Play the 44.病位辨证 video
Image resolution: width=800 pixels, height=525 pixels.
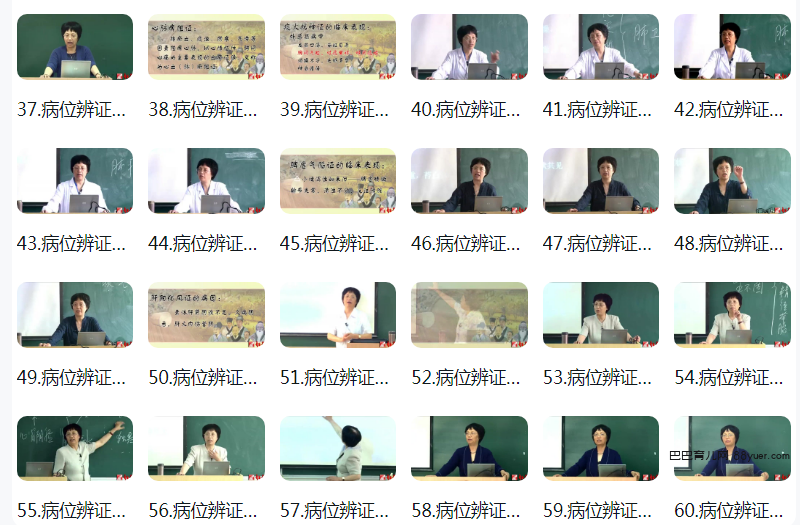coord(206,181)
